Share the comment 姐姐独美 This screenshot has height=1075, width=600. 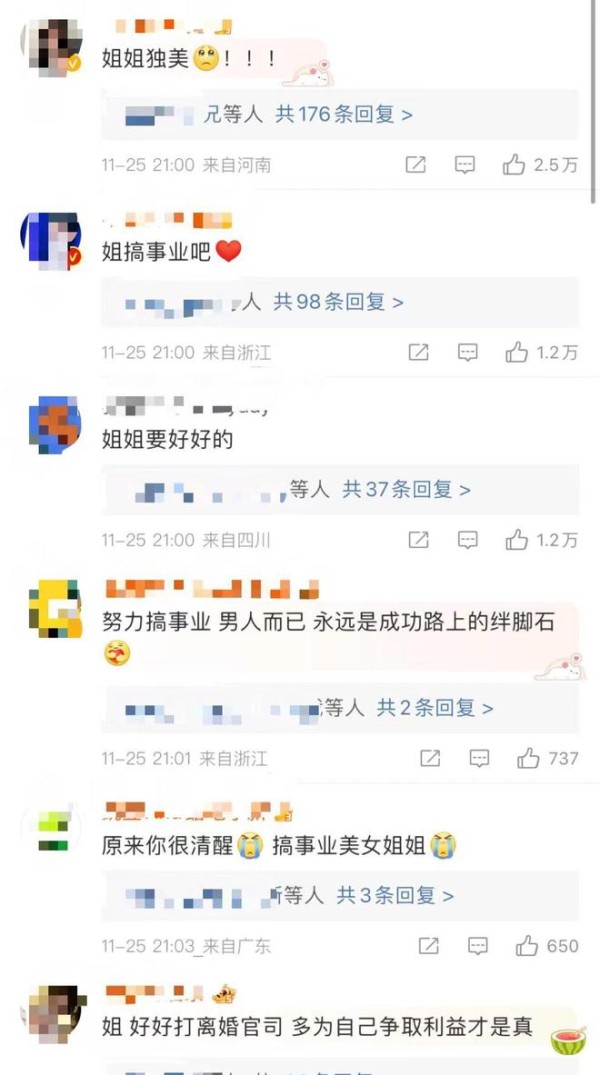[416, 165]
